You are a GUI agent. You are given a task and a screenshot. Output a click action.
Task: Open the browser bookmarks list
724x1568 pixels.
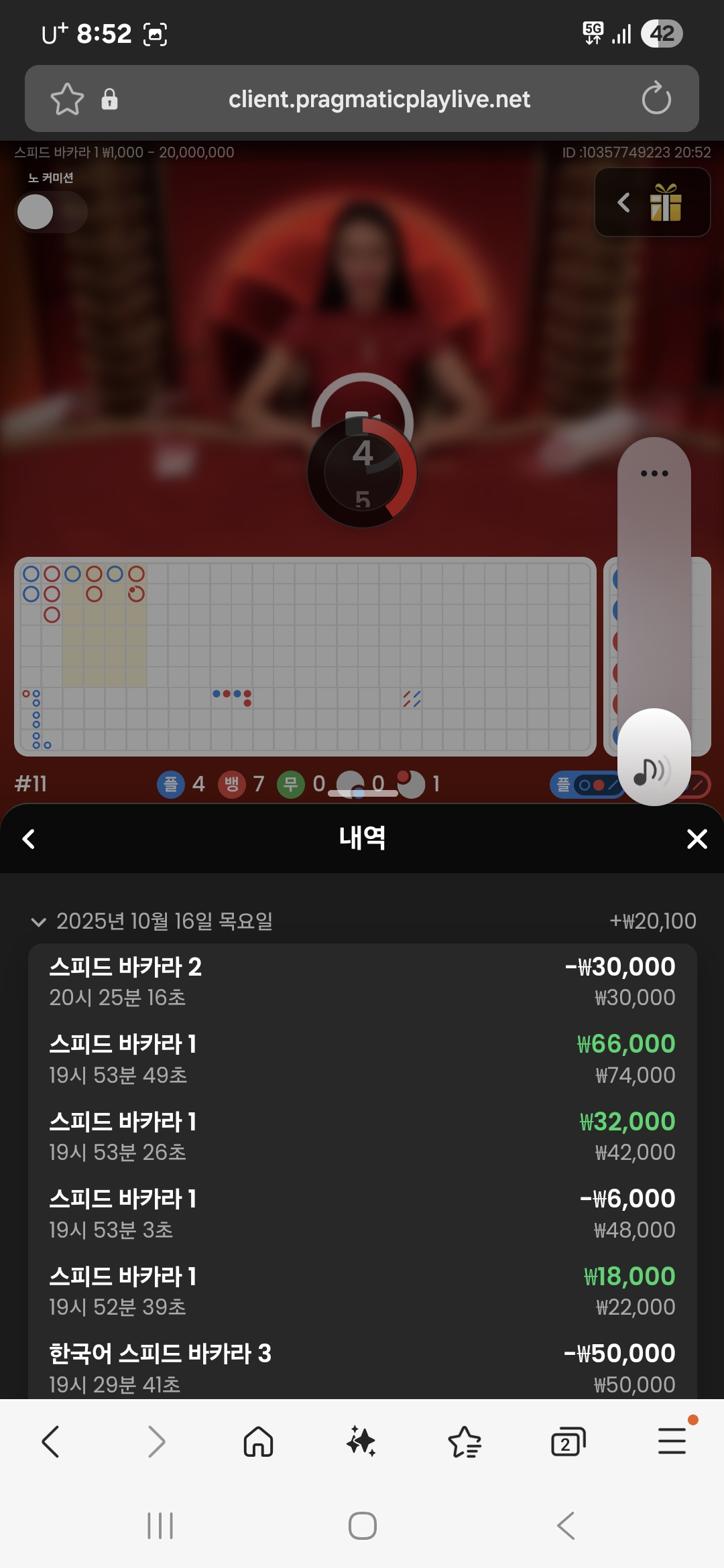(464, 1442)
